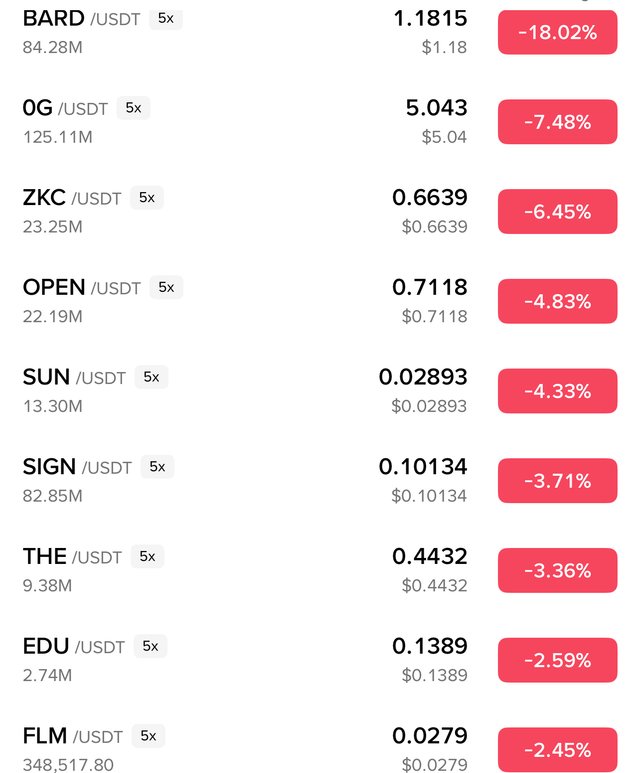
Task: Go to the SIGN/USDT pair
Action: tap(49, 467)
